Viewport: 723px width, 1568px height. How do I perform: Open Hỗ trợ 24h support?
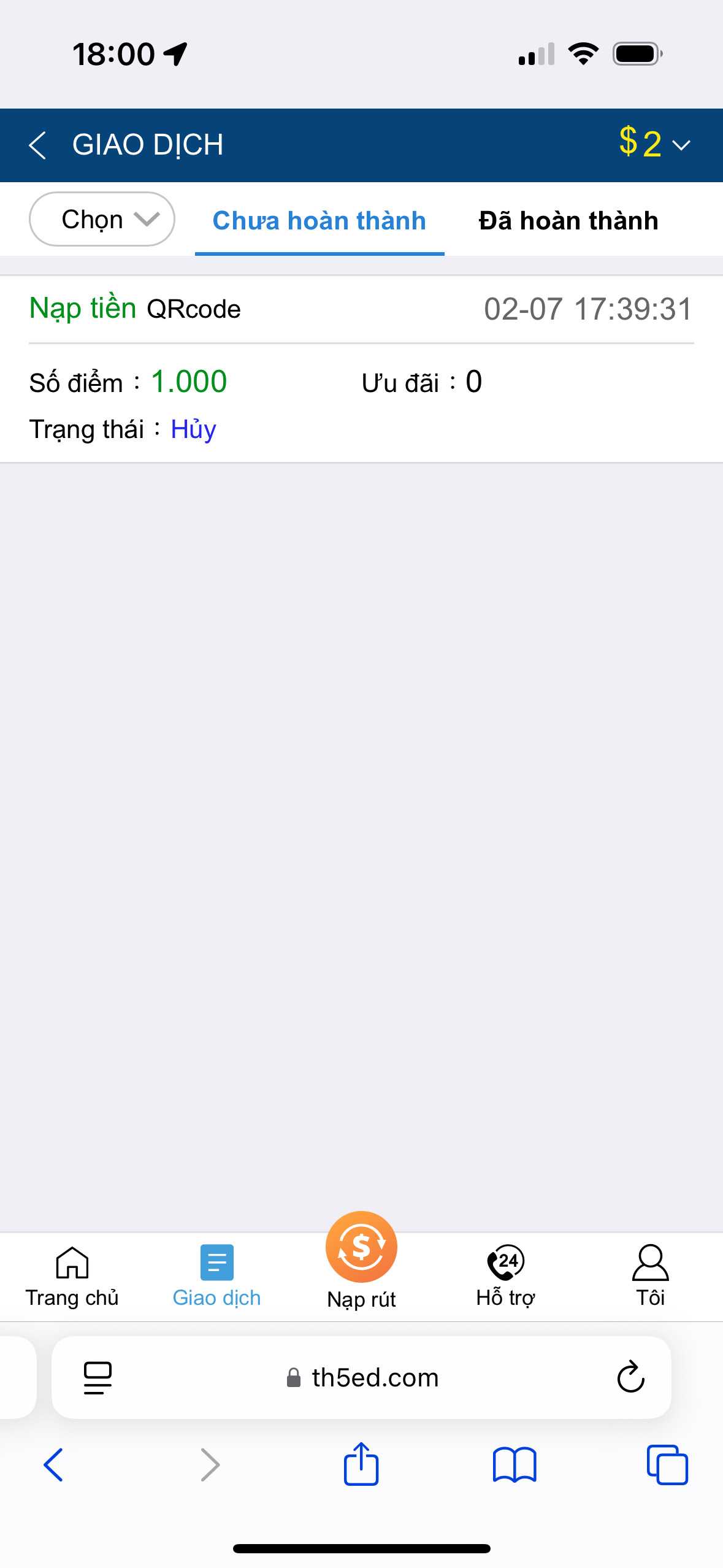[506, 1276]
